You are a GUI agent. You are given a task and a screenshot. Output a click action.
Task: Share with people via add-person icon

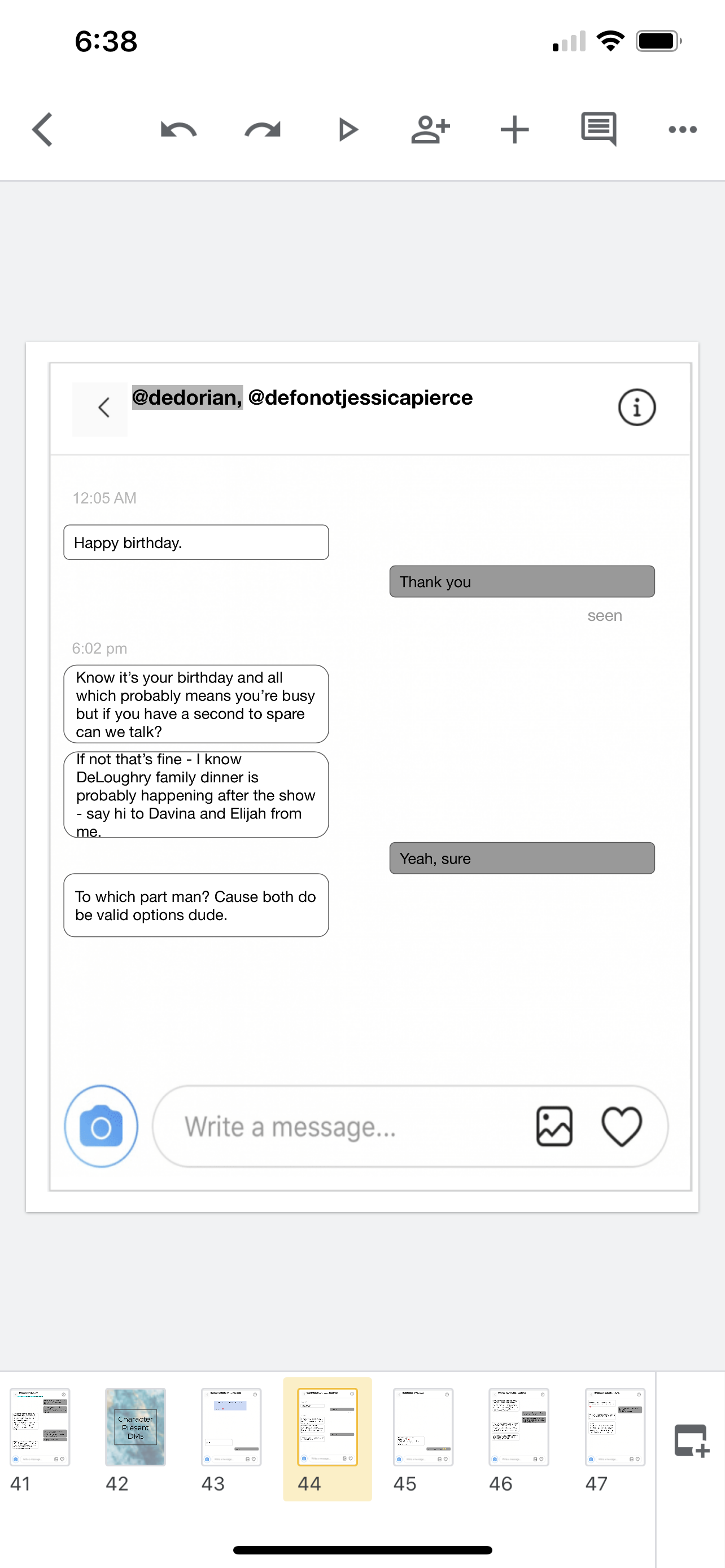tap(430, 129)
